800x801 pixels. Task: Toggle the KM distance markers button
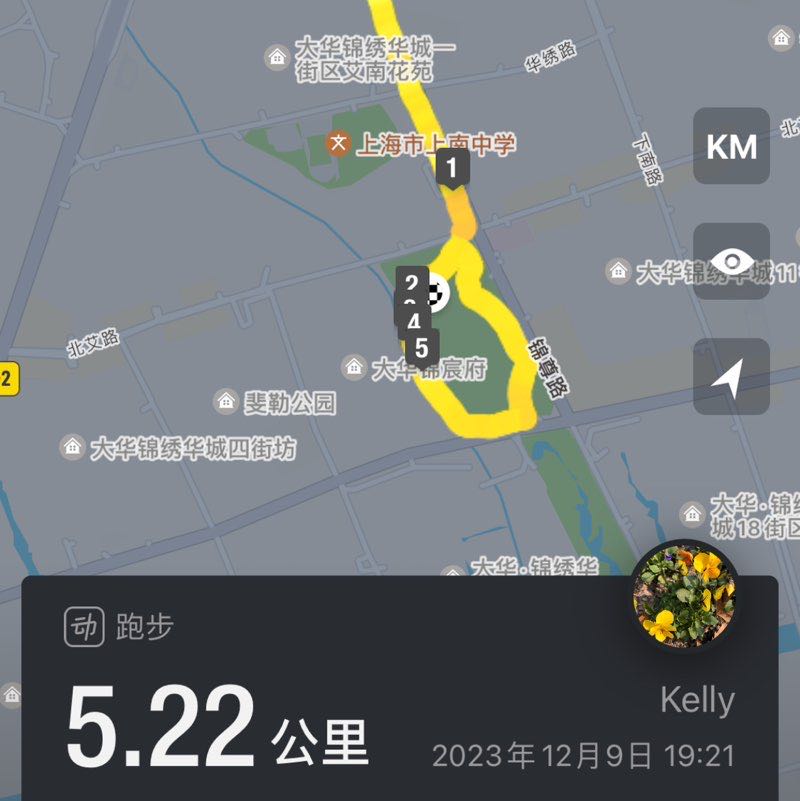tap(731, 147)
